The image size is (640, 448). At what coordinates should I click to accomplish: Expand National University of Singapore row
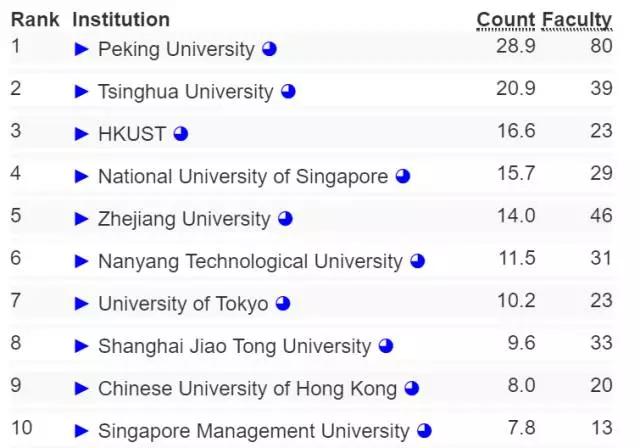82,177
